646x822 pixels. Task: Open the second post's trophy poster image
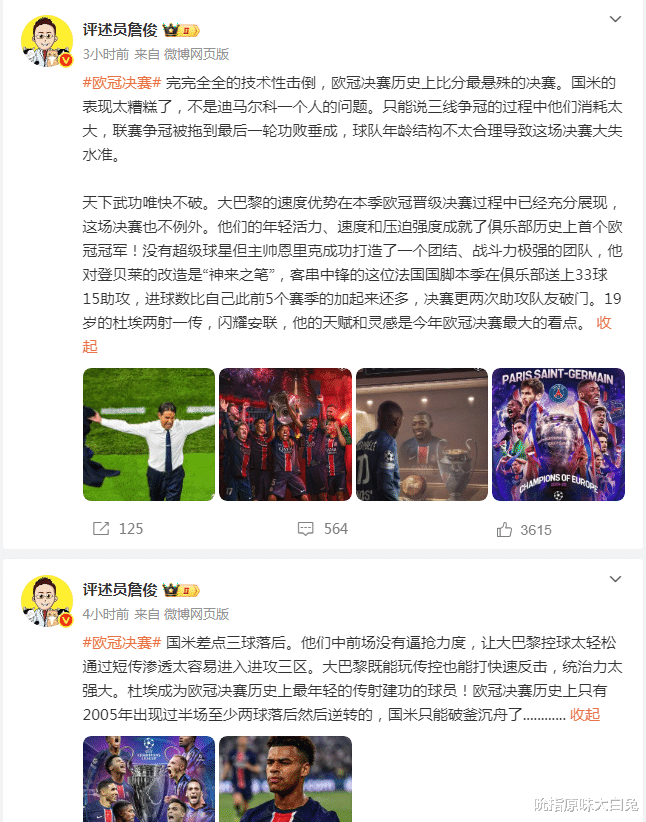tap(149, 779)
